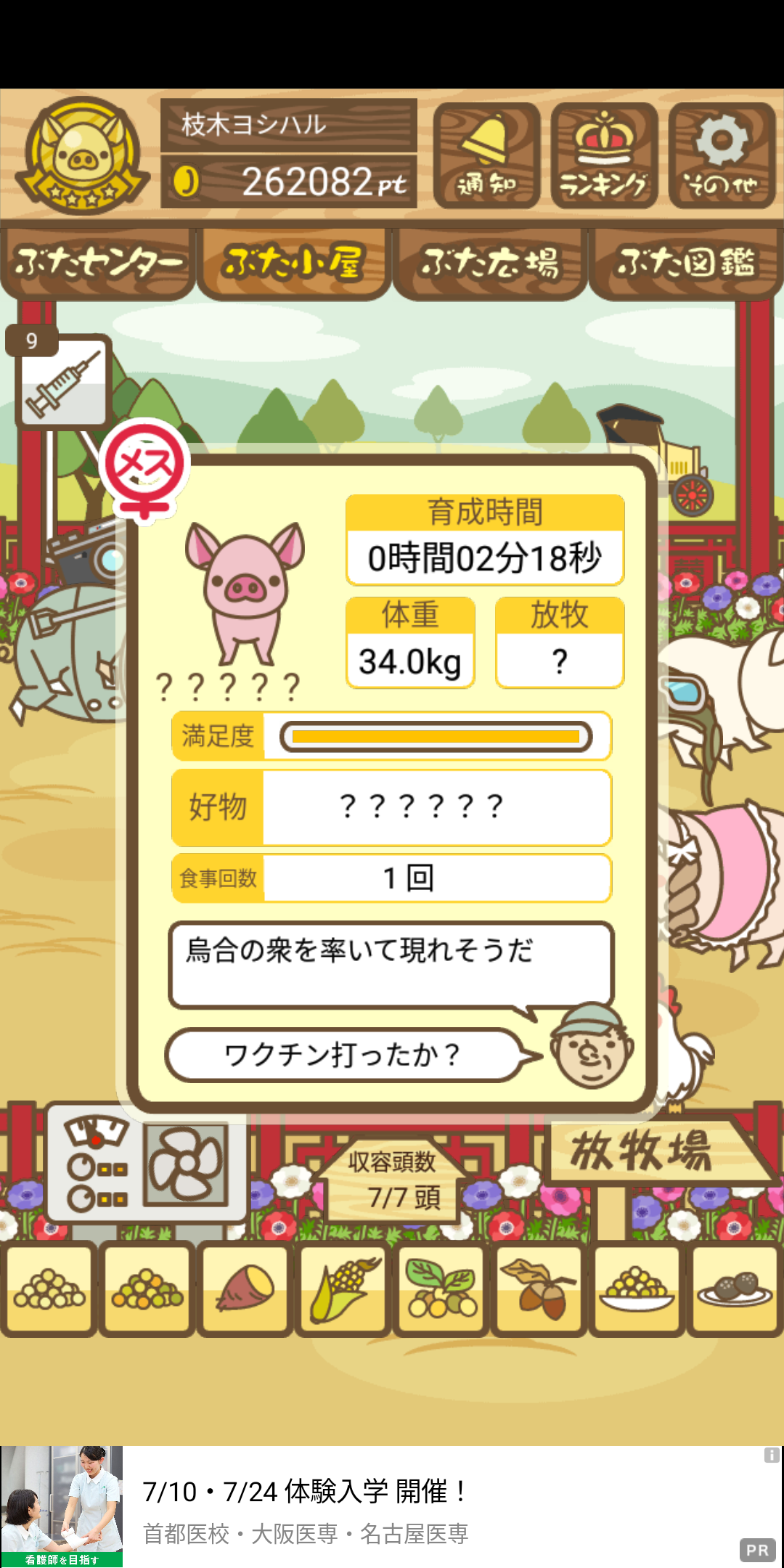Feed the leafy greens with beans
784x1568 pixels.
coord(441,1290)
